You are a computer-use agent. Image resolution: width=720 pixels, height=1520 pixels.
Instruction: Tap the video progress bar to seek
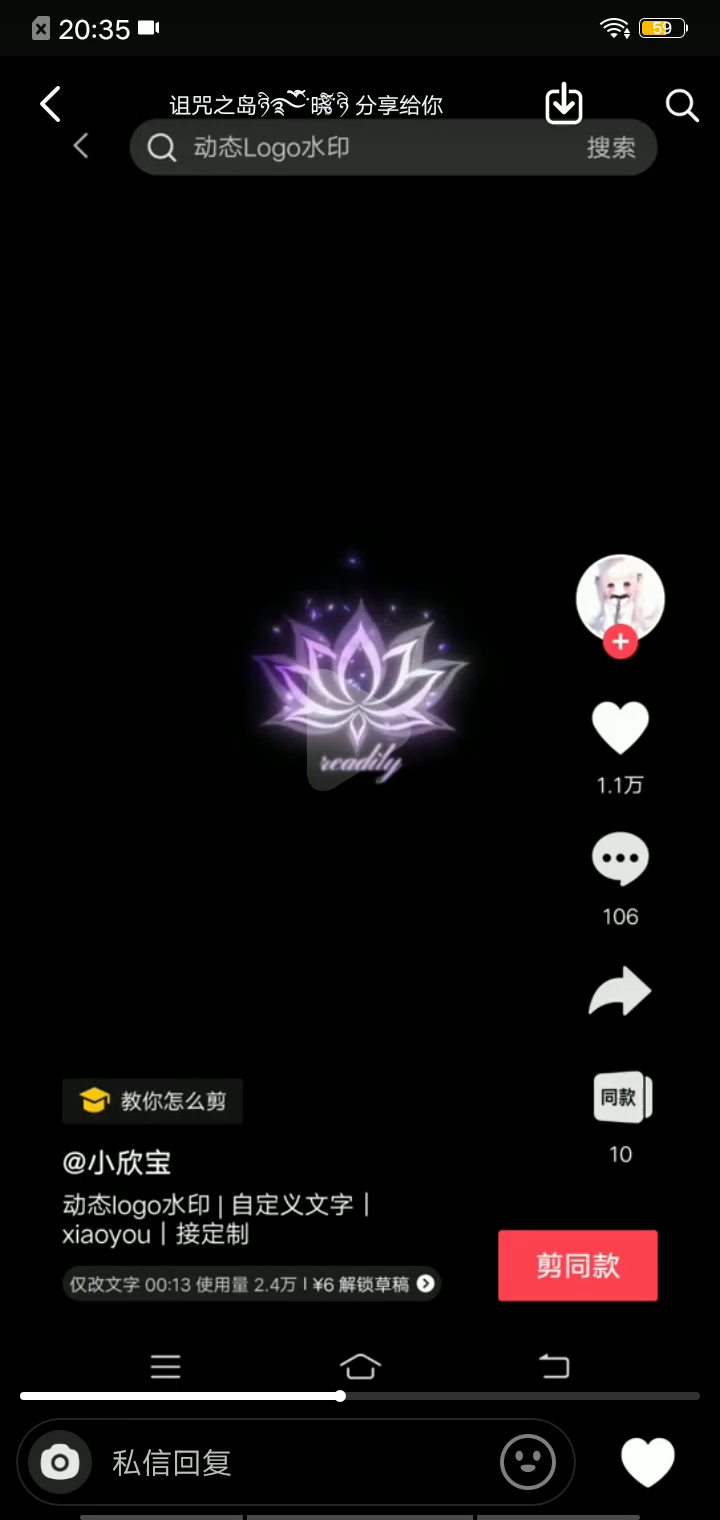pos(360,1395)
